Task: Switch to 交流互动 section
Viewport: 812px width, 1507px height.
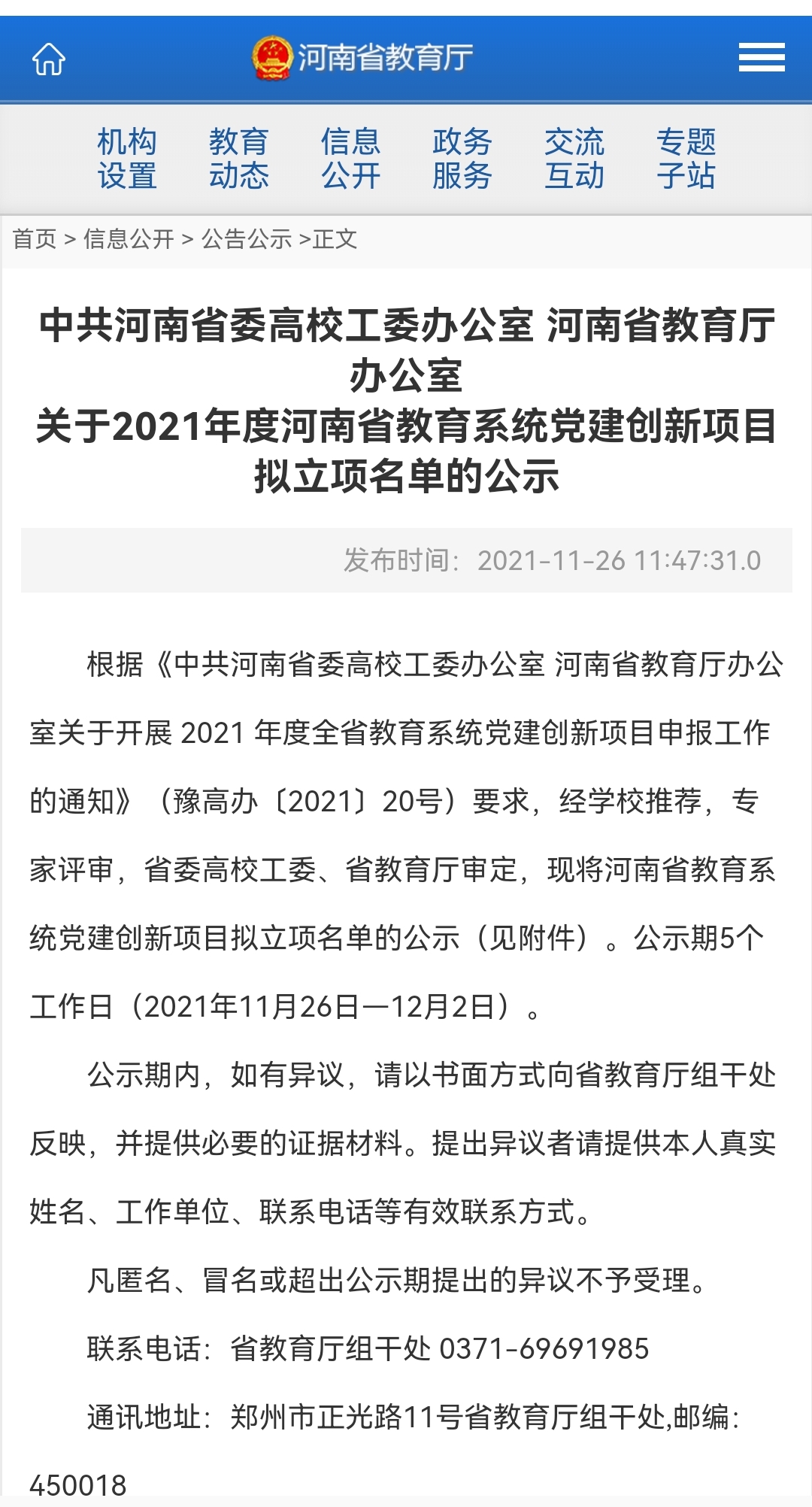Action: 574,159
